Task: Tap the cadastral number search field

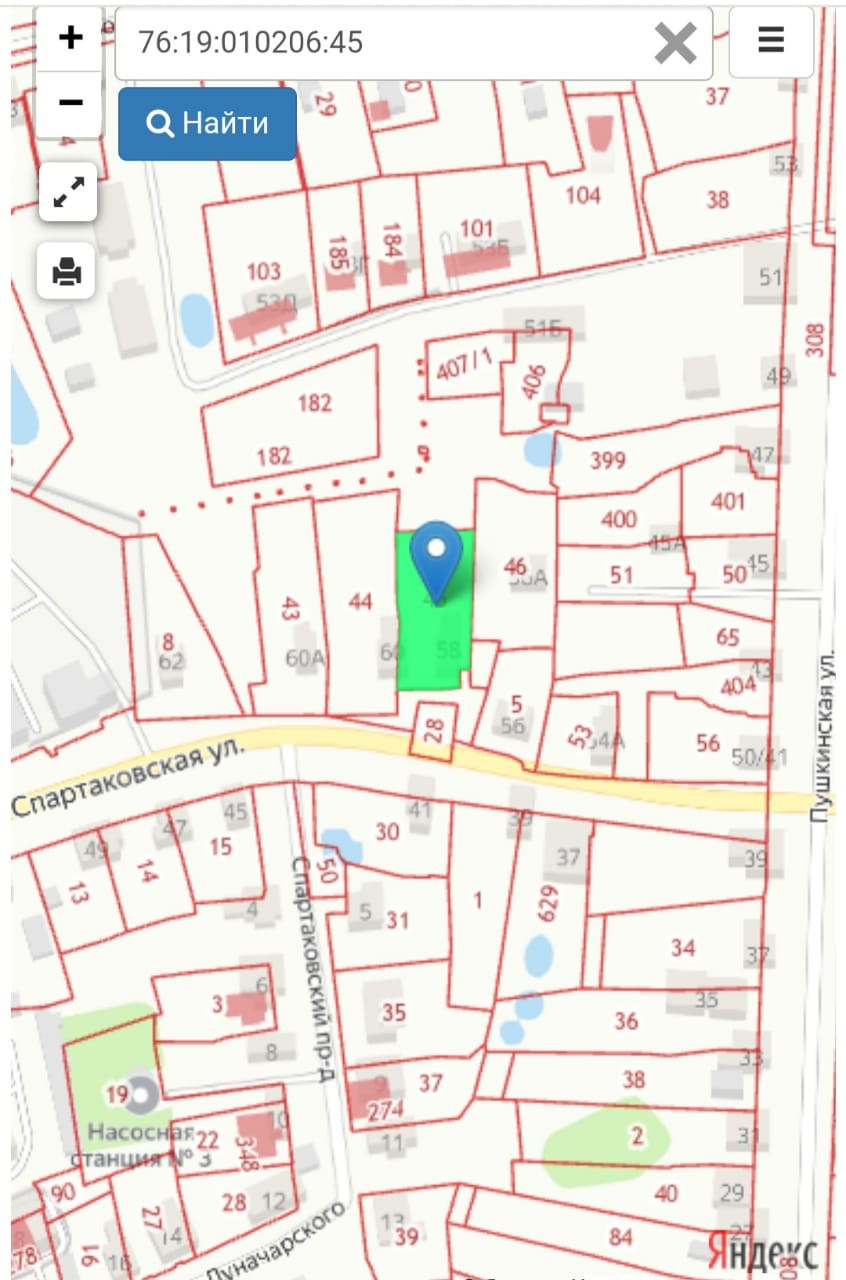Action: tap(380, 43)
